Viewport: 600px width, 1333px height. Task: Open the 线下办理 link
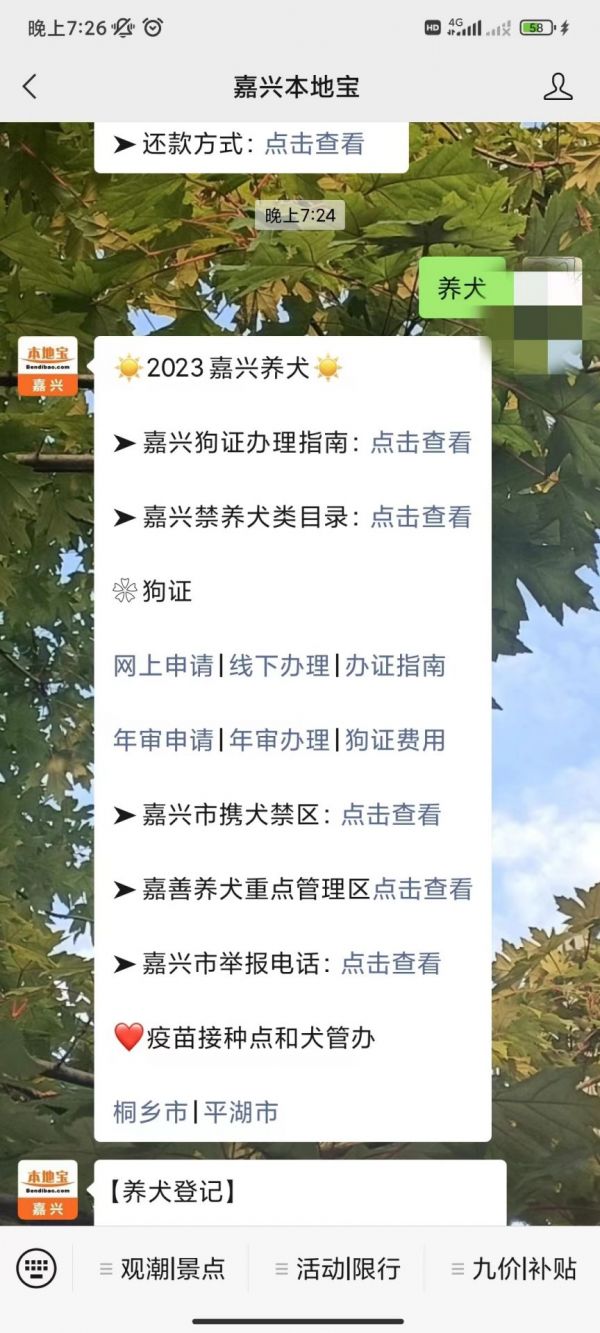(279, 666)
